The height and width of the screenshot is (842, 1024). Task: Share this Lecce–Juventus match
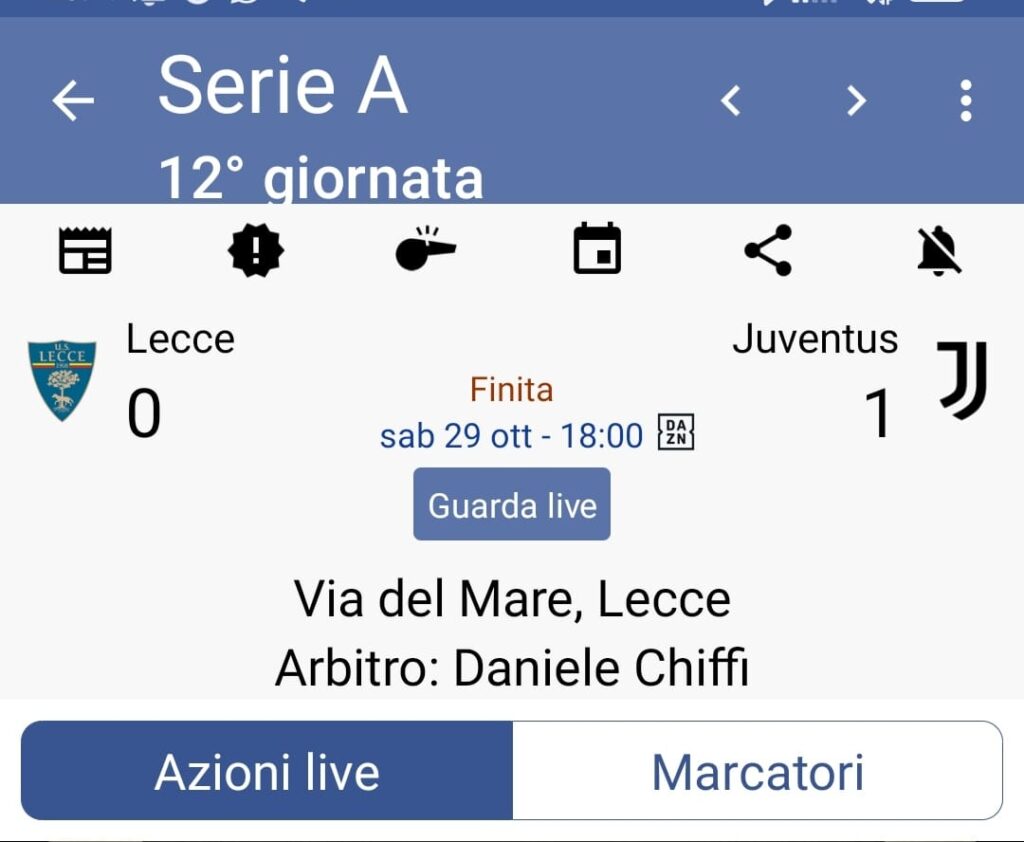click(x=768, y=250)
